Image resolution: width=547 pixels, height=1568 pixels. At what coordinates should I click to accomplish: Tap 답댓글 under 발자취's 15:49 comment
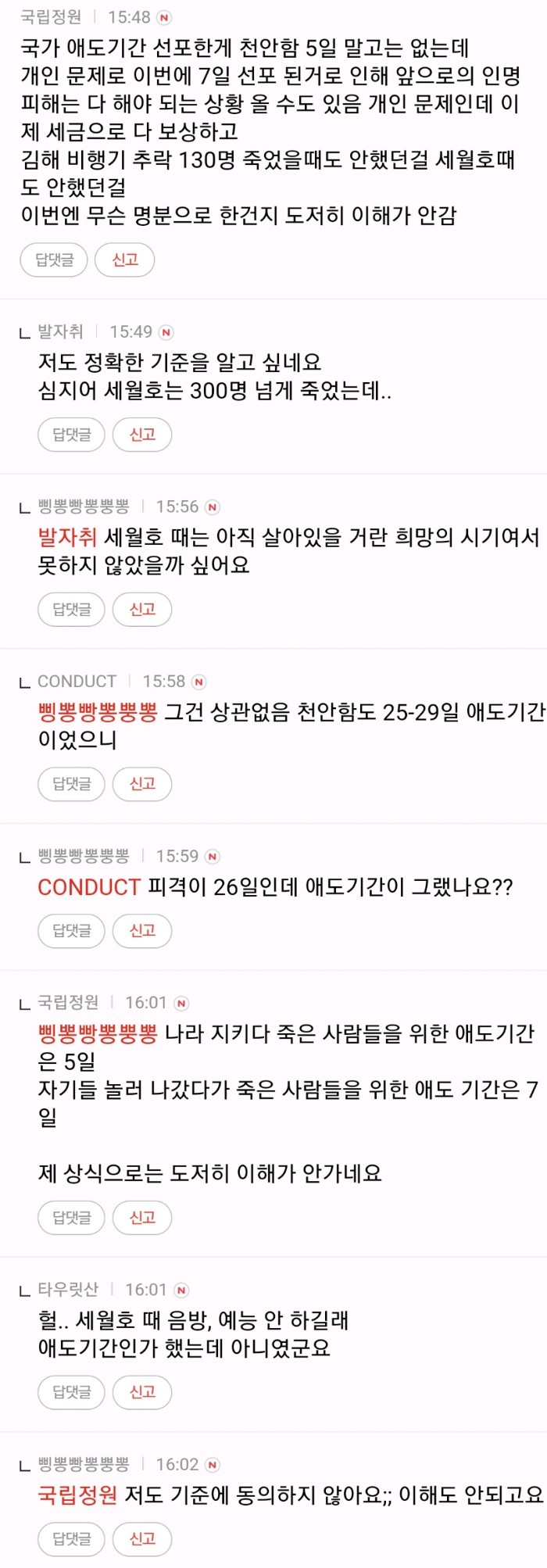tap(71, 435)
